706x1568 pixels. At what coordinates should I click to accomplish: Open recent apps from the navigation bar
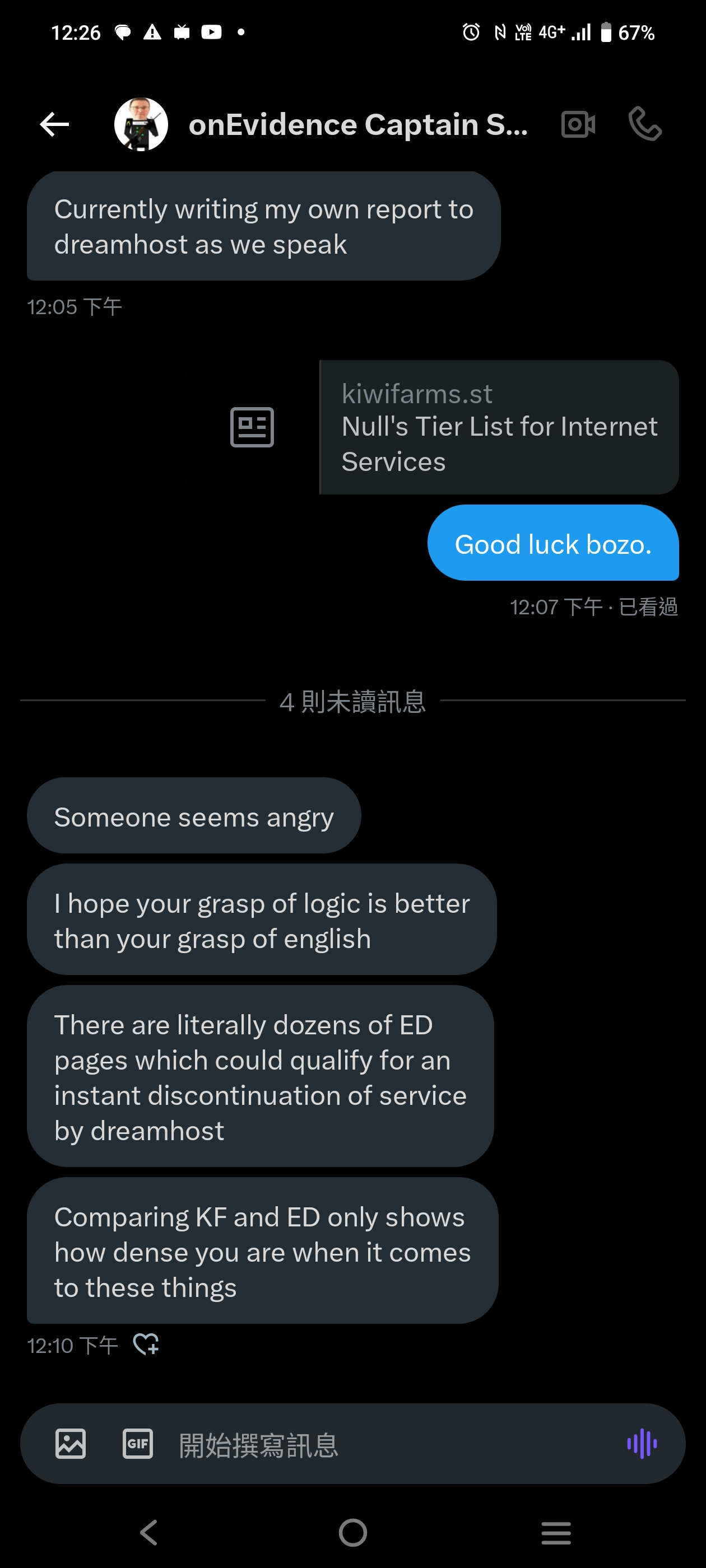coord(555,1533)
